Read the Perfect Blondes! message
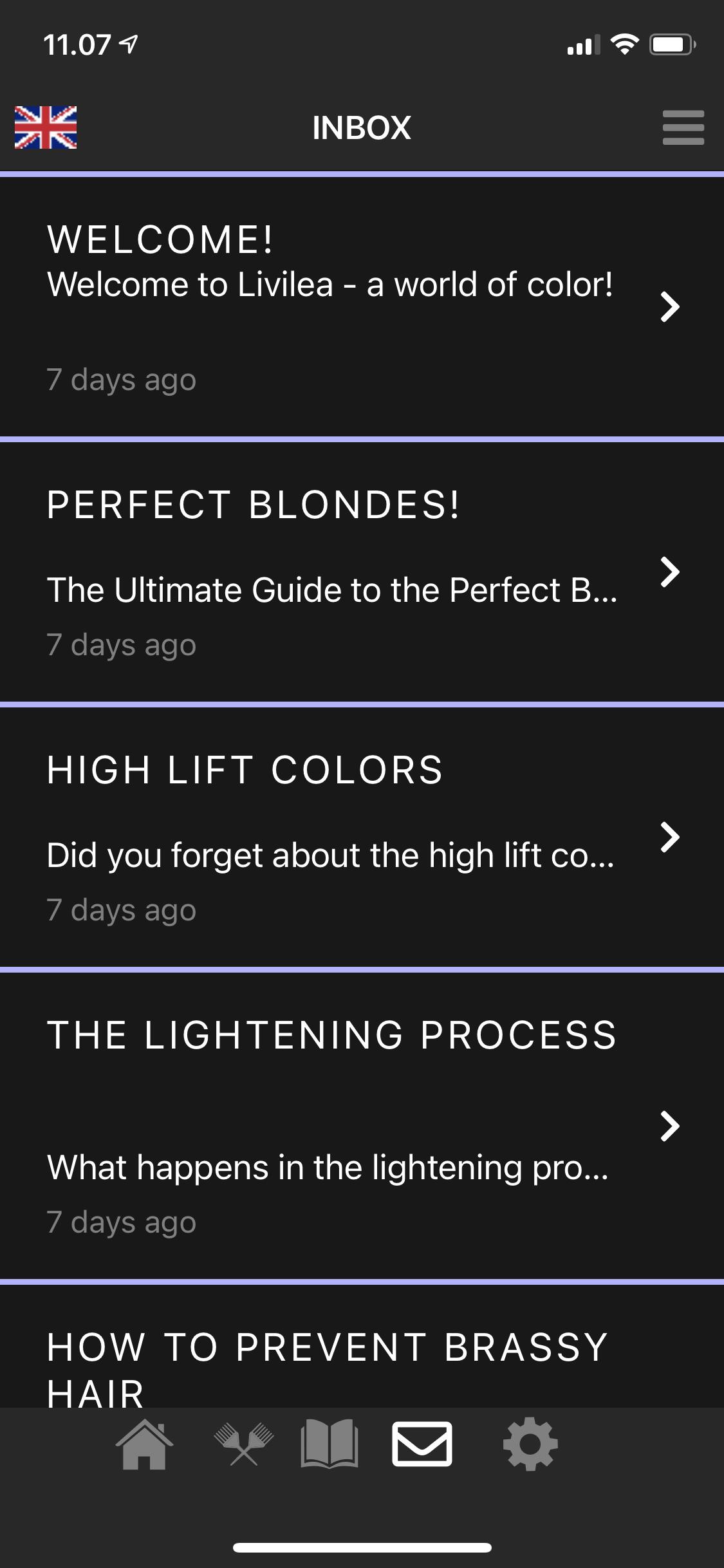The height and width of the screenshot is (1568, 724). 362,572
